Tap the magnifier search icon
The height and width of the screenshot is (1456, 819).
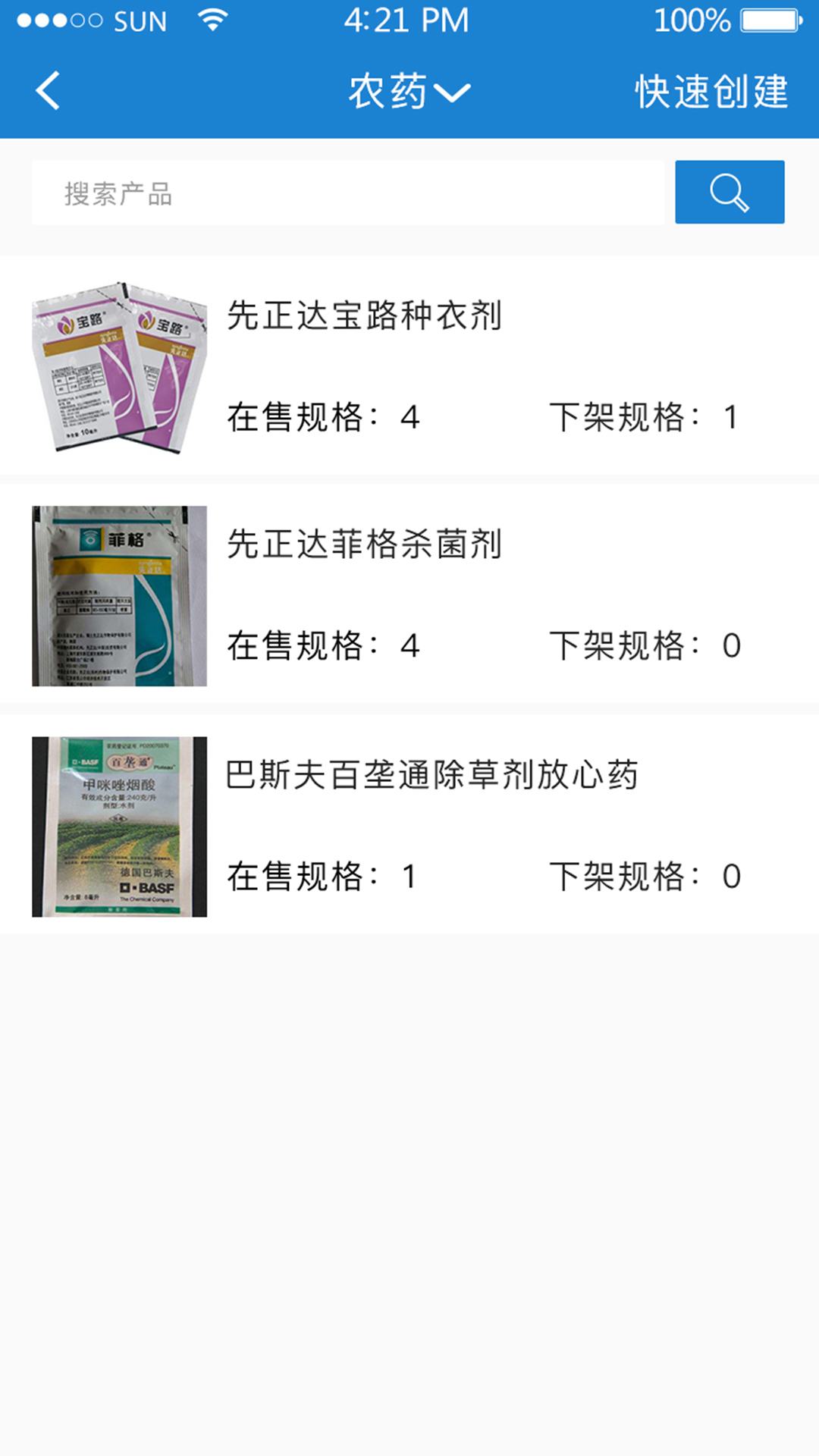(x=729, y=192)
